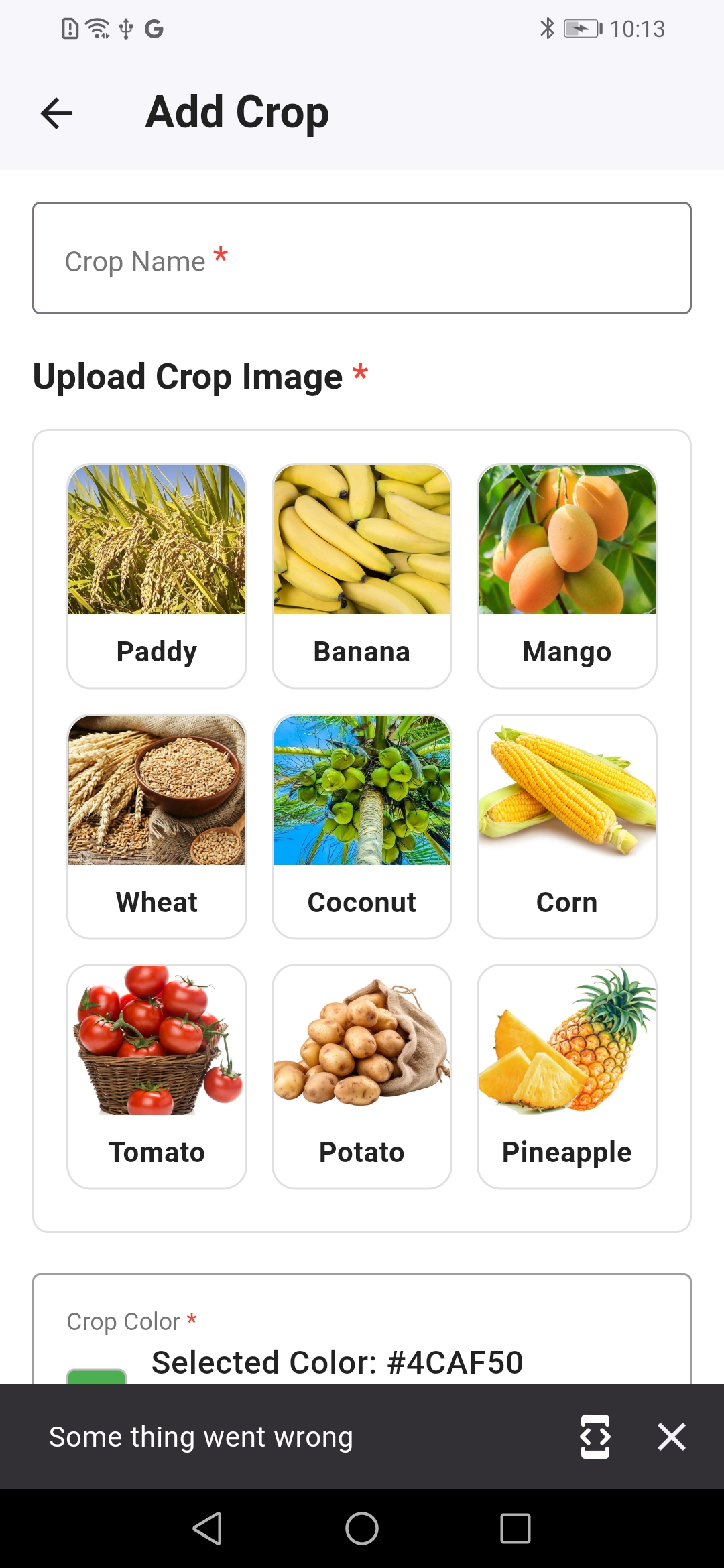Pick the Mango crop image
Image resolution: width=724 pixels, height=1568 pixels.
click(x=567, y=576)
